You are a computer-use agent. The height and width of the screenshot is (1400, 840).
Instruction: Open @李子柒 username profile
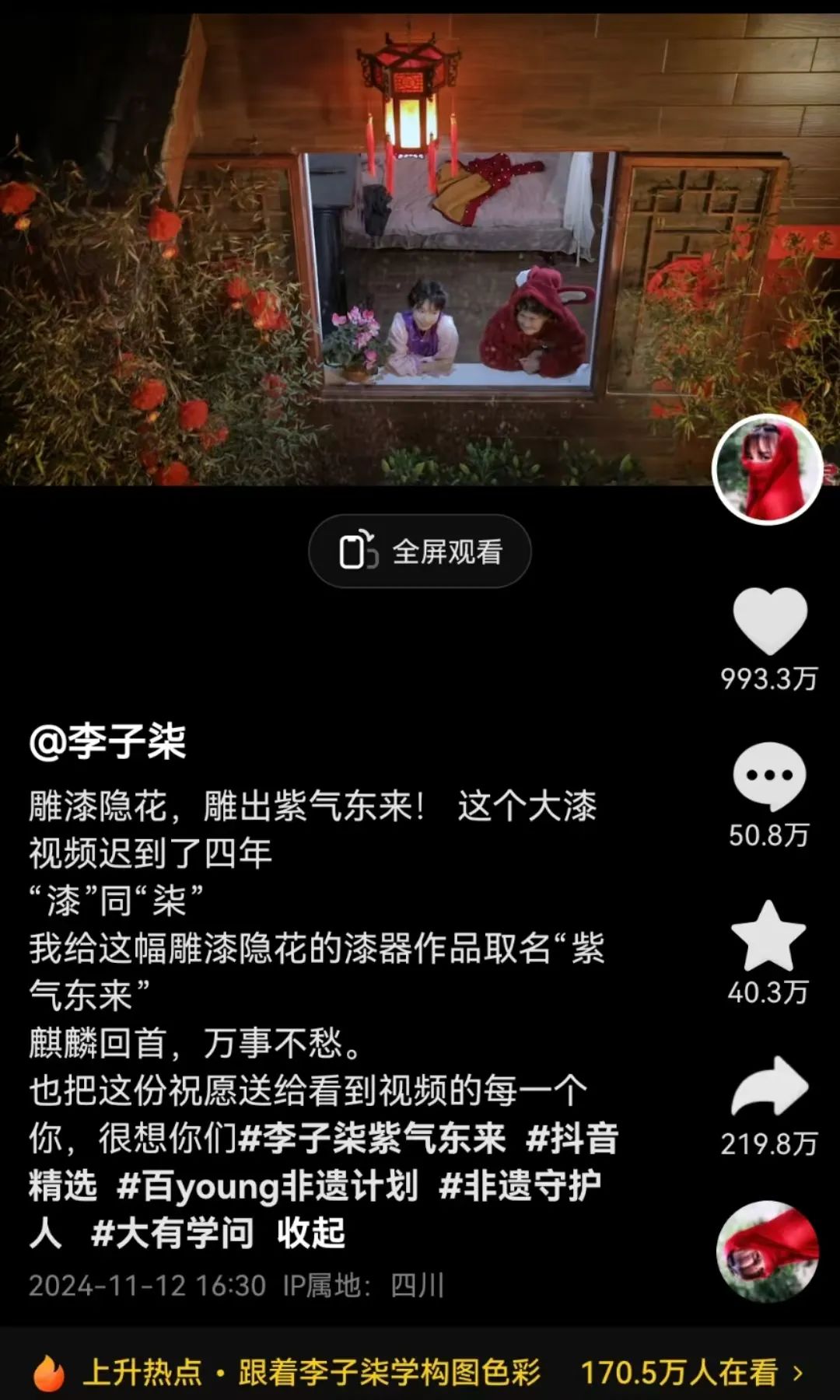point(107,740)
